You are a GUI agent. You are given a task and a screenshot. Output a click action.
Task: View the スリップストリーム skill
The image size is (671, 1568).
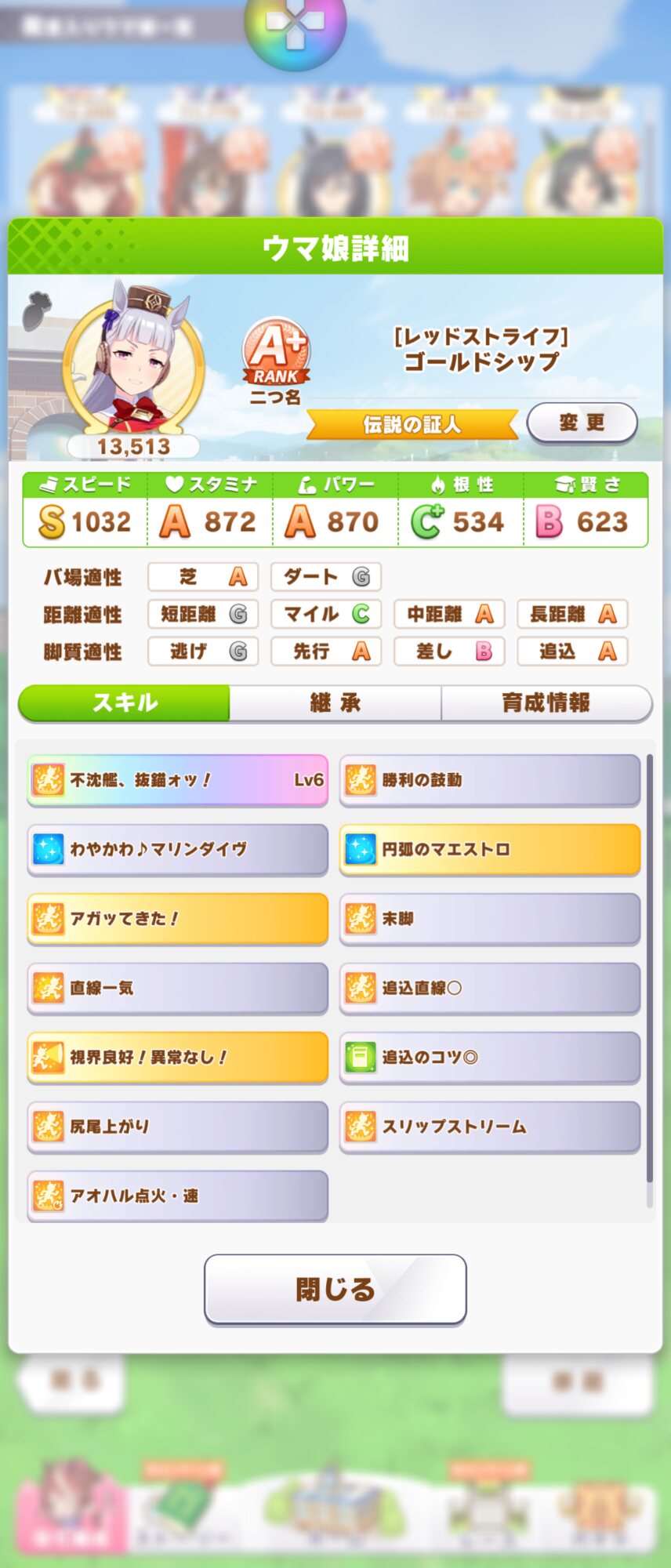[489, 1127]
